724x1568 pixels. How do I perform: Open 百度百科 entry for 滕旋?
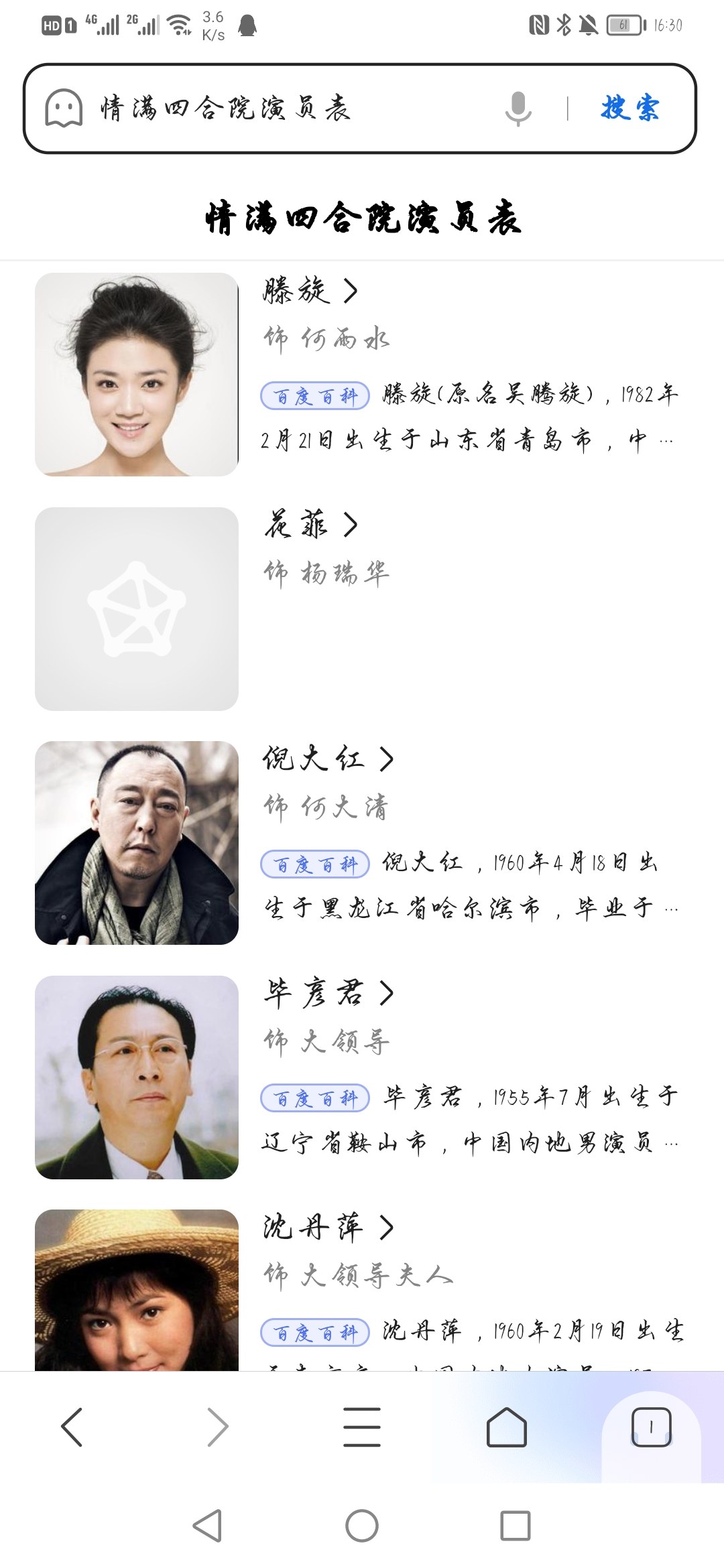315,396
